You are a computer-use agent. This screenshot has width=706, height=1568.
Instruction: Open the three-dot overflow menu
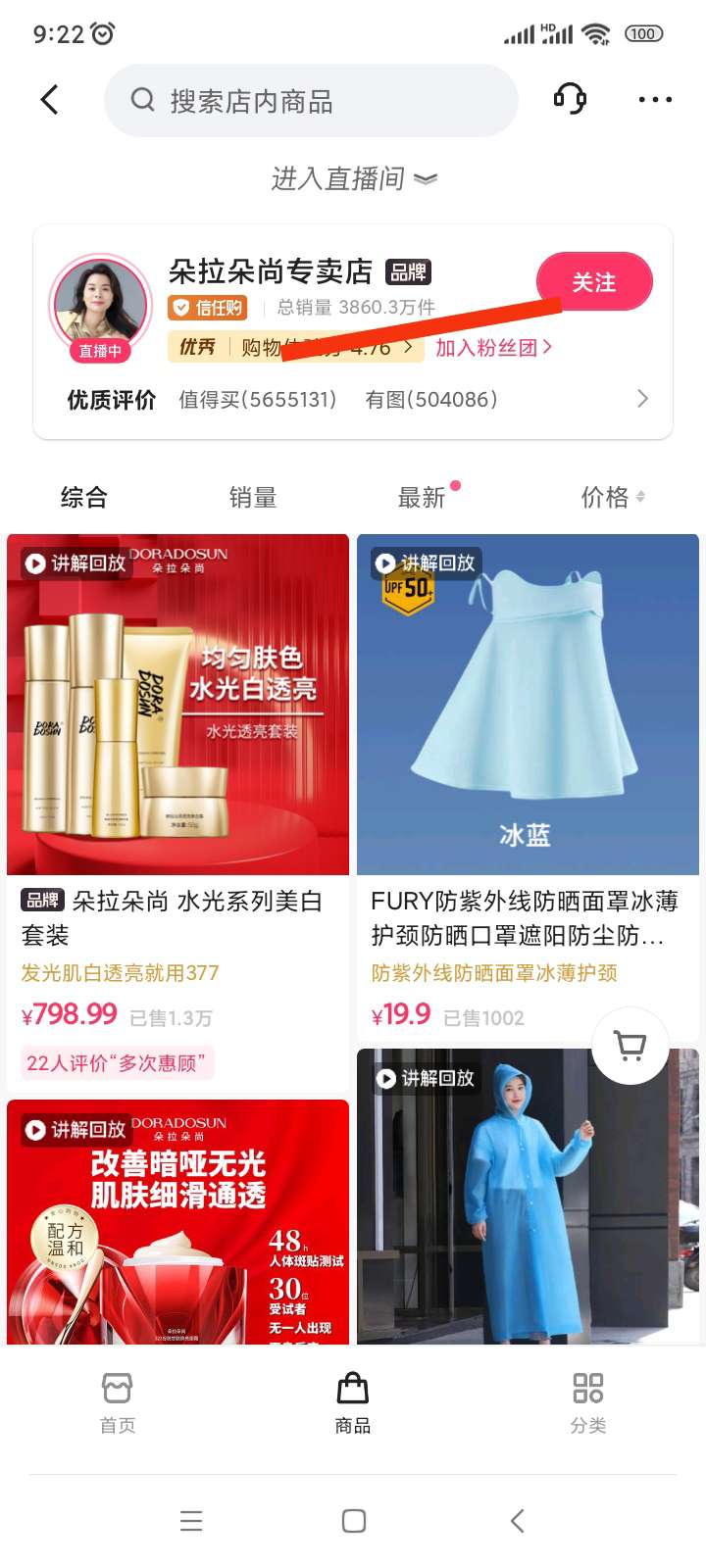[654, 100]
